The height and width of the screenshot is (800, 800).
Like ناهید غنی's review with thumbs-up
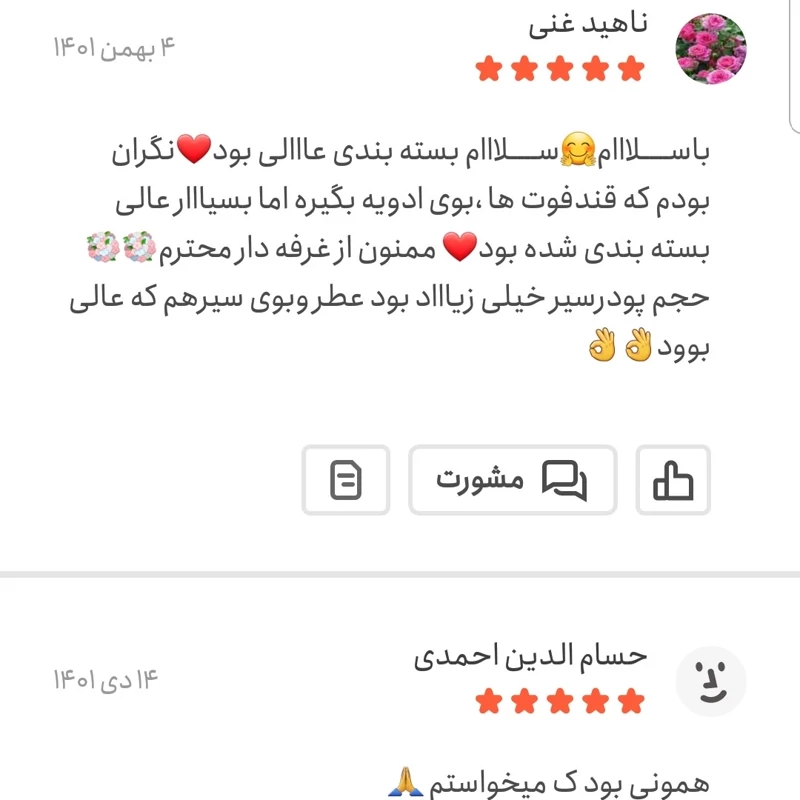point(673,481)
